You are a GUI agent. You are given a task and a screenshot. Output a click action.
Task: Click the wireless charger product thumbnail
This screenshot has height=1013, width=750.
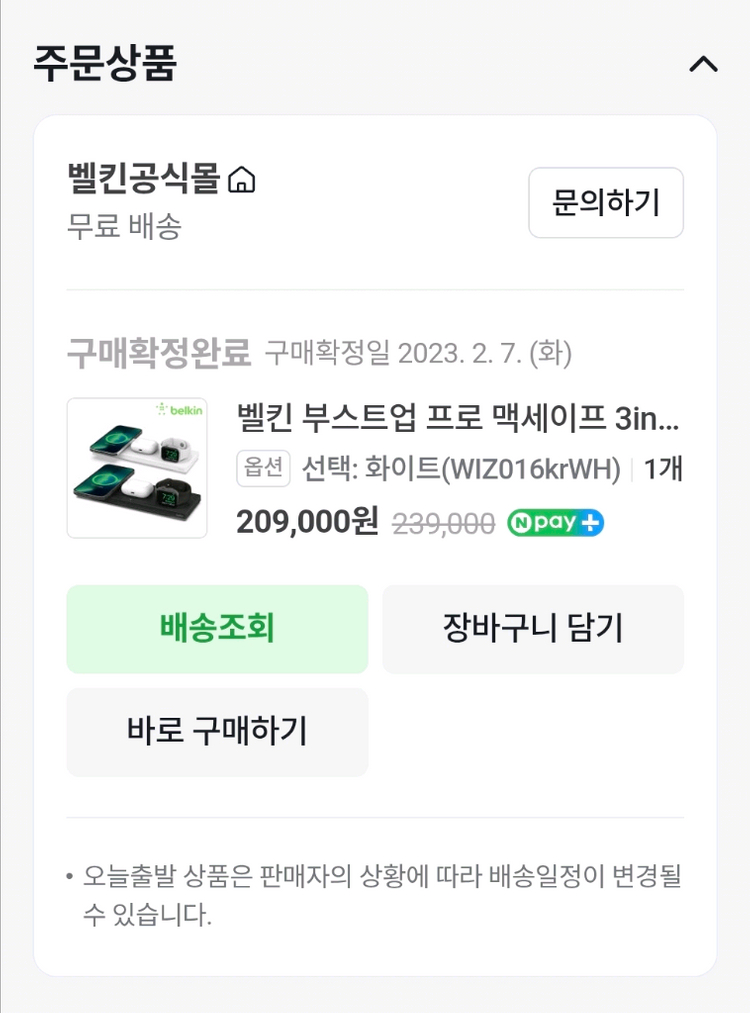pos(136,467)
